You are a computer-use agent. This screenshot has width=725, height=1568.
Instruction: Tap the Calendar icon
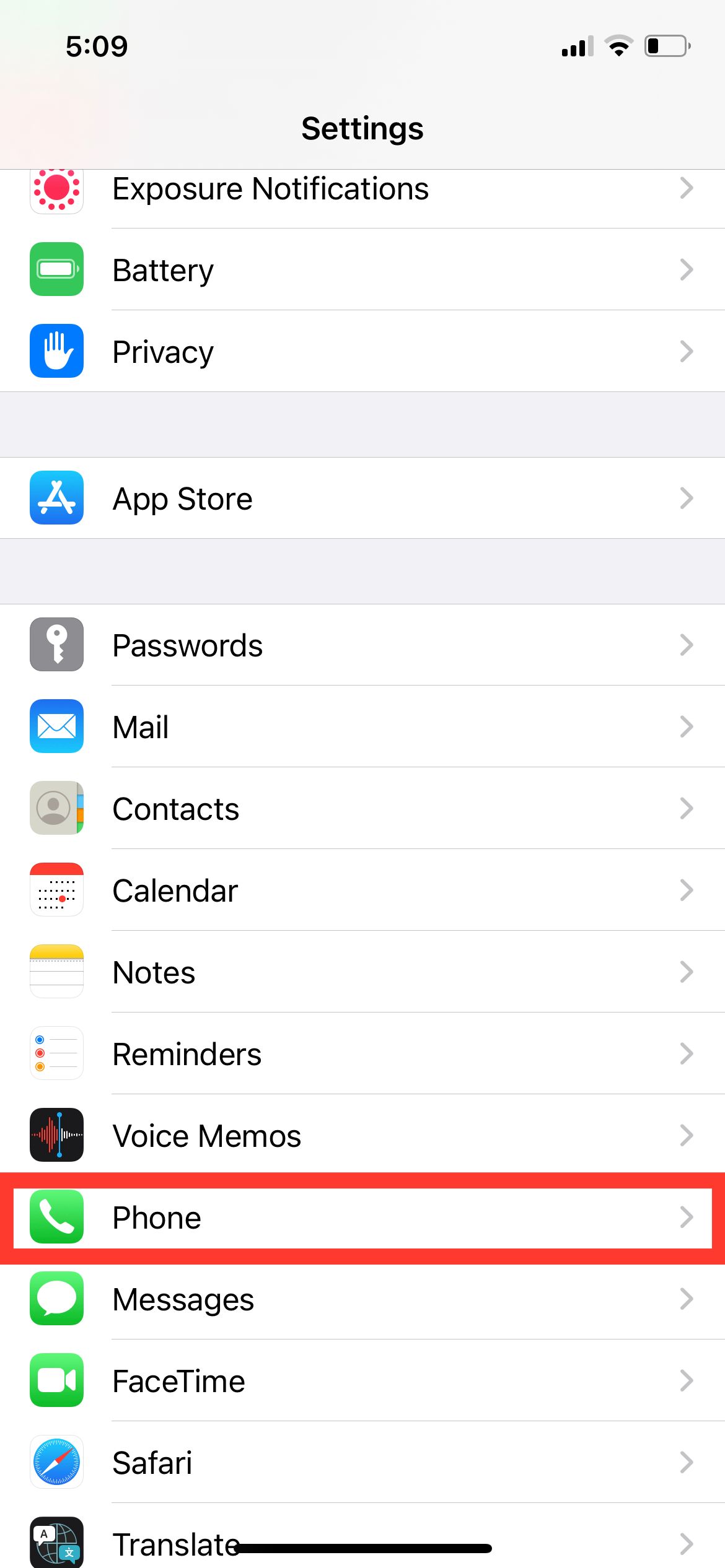[56, 891]
